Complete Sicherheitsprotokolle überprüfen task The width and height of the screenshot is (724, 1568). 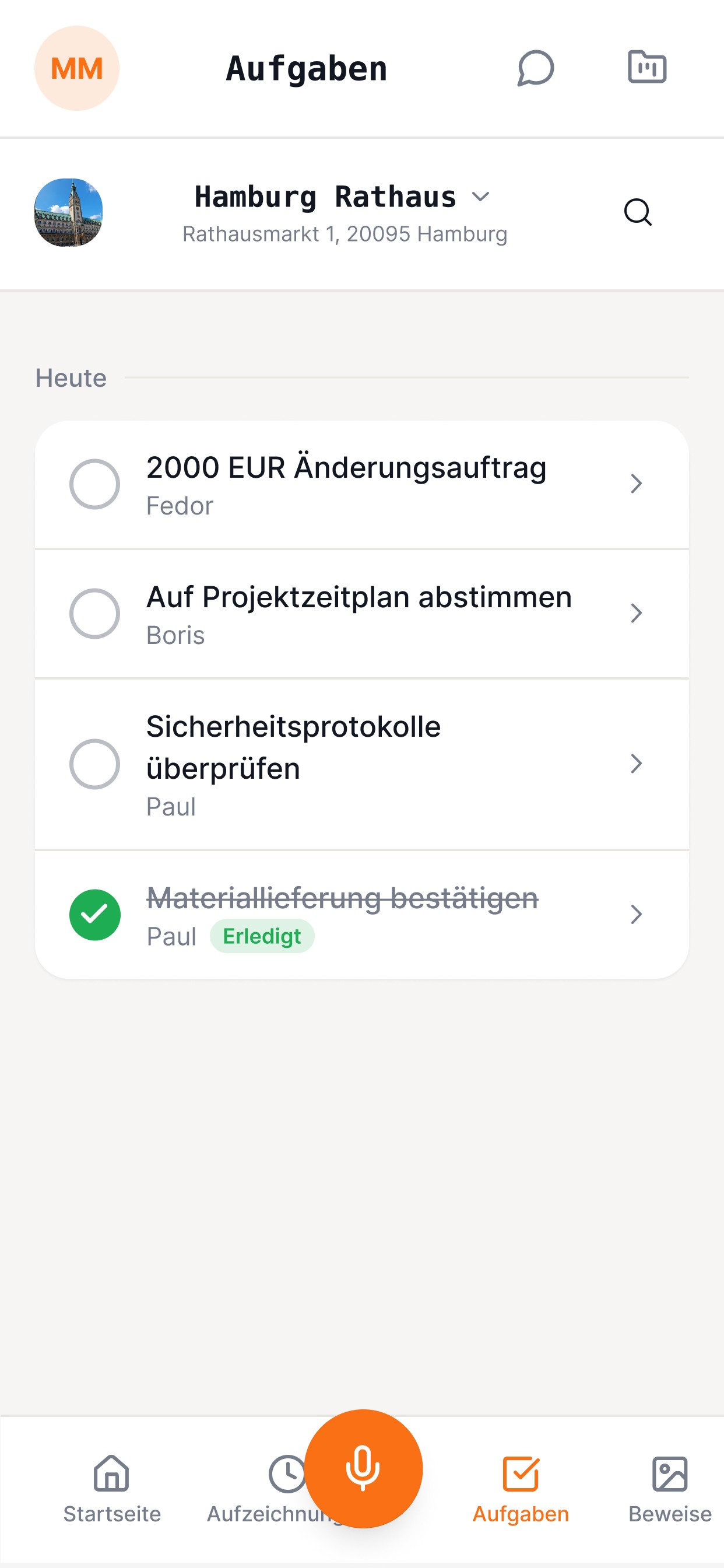[94, 764]
